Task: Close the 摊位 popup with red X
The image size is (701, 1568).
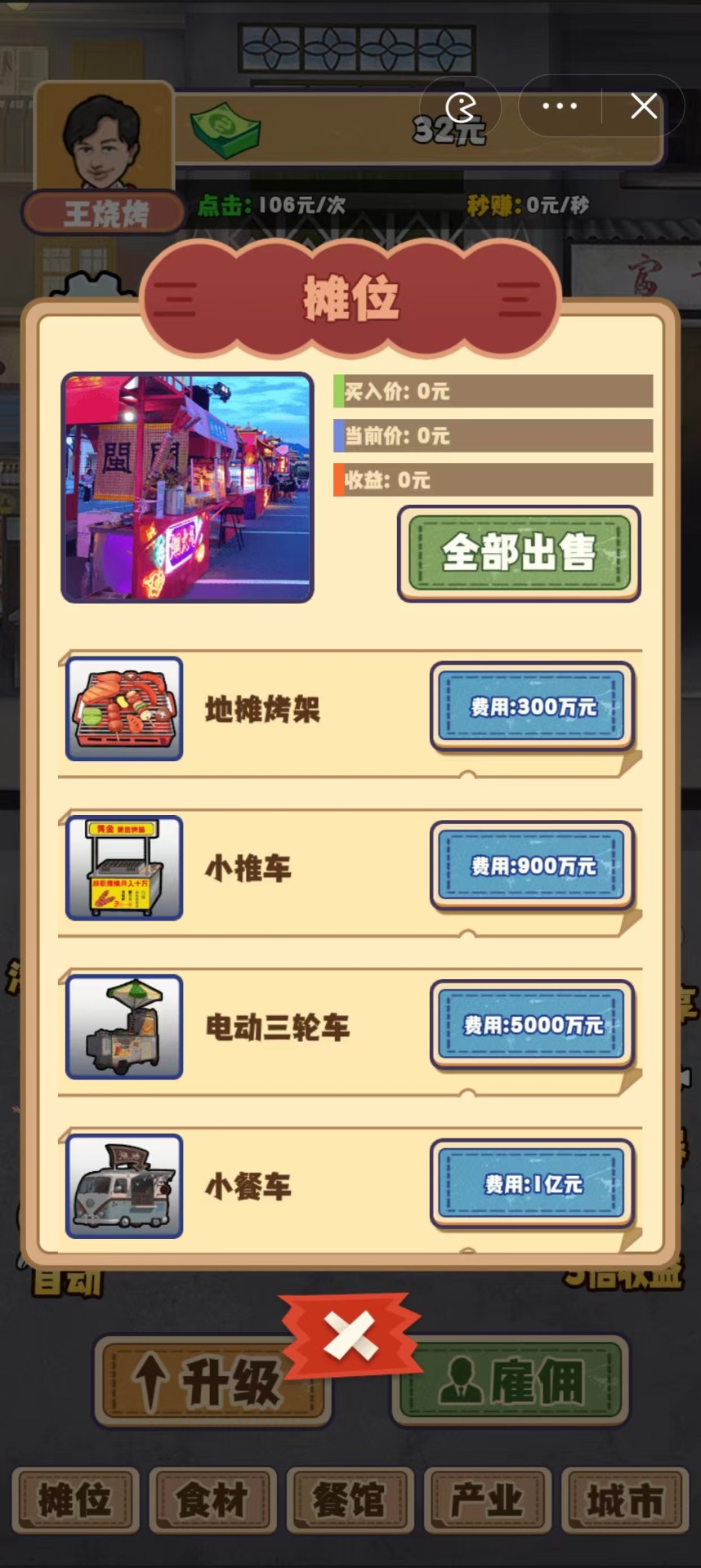Action: pyautogui.click(x=351, y=1337)
